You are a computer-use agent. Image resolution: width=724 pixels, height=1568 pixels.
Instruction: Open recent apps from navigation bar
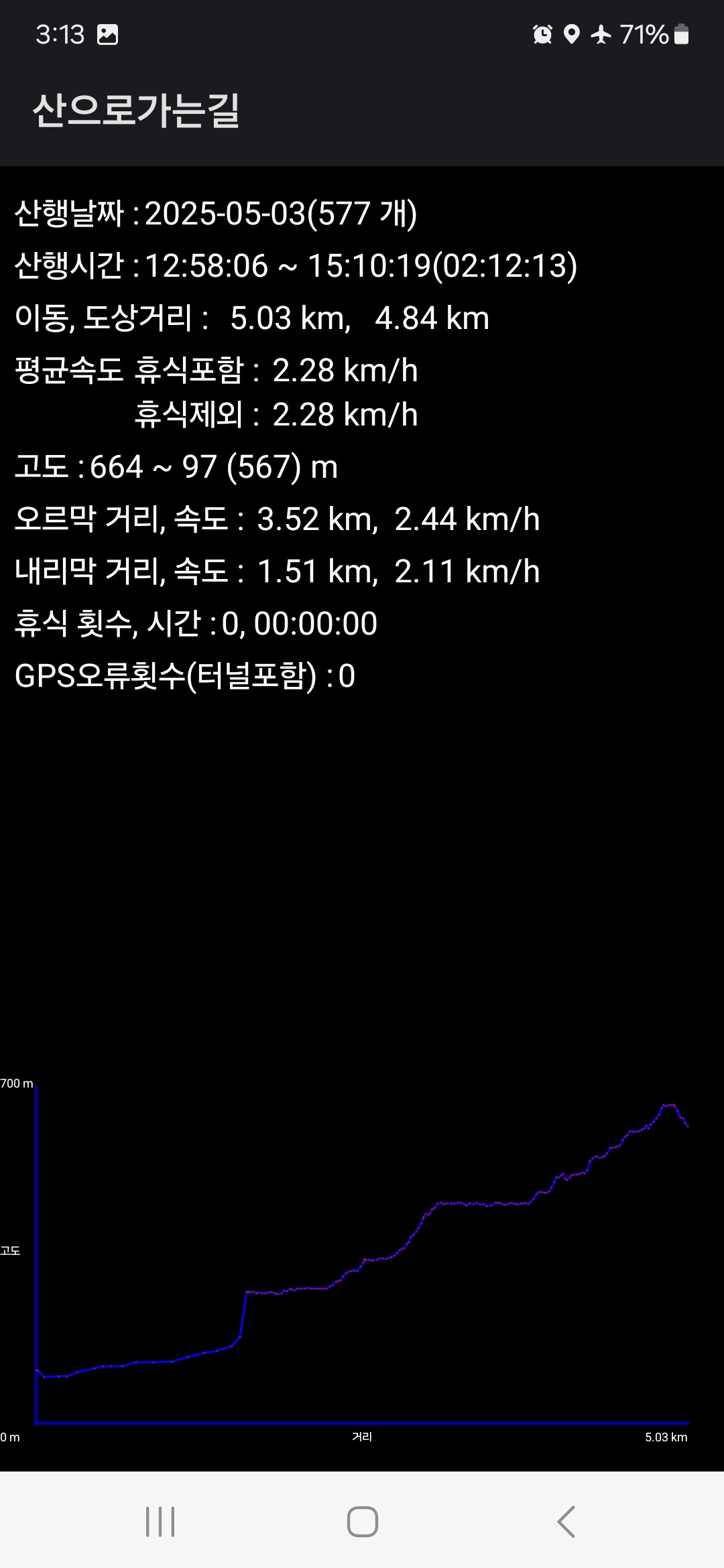pos(160,1521)
